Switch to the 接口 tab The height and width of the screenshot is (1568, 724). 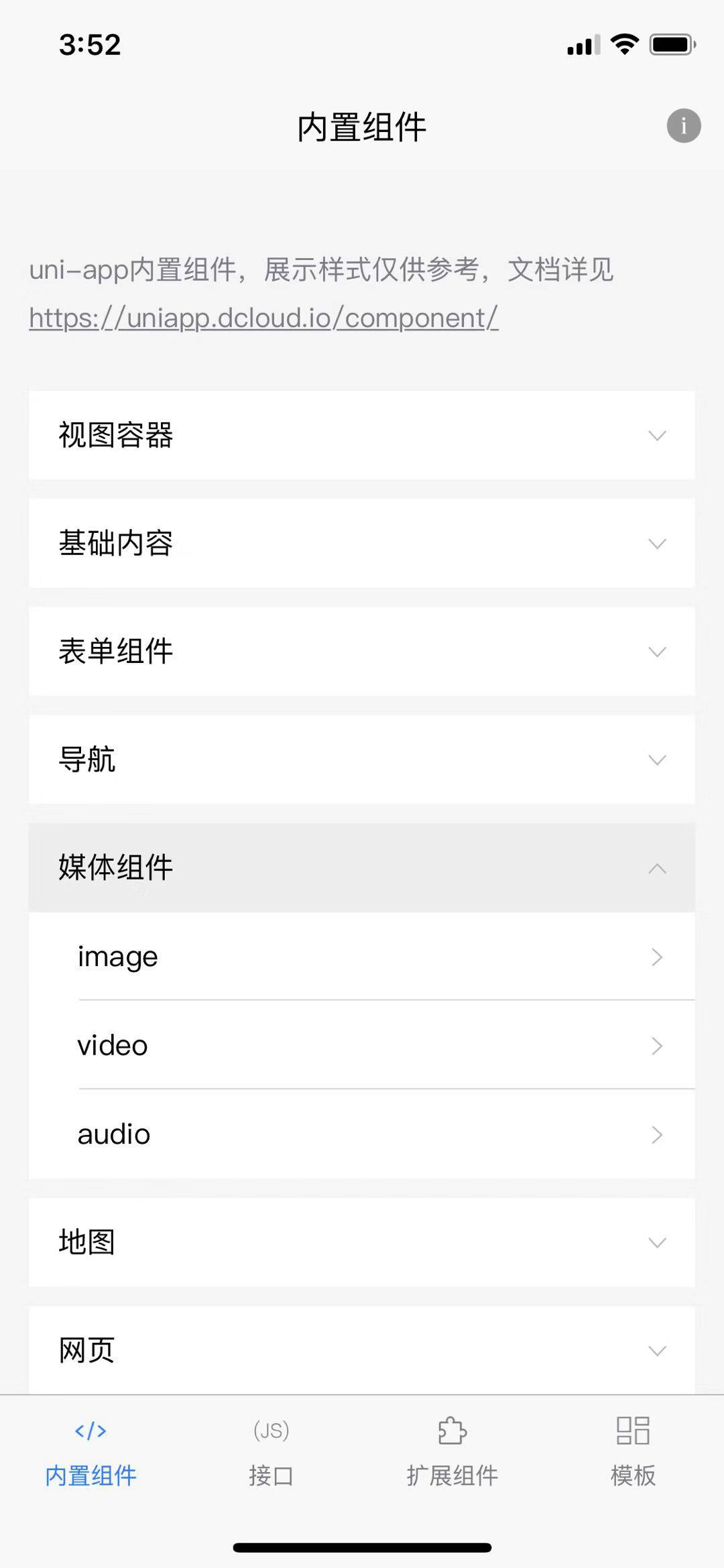click(x=271, y=1452)
